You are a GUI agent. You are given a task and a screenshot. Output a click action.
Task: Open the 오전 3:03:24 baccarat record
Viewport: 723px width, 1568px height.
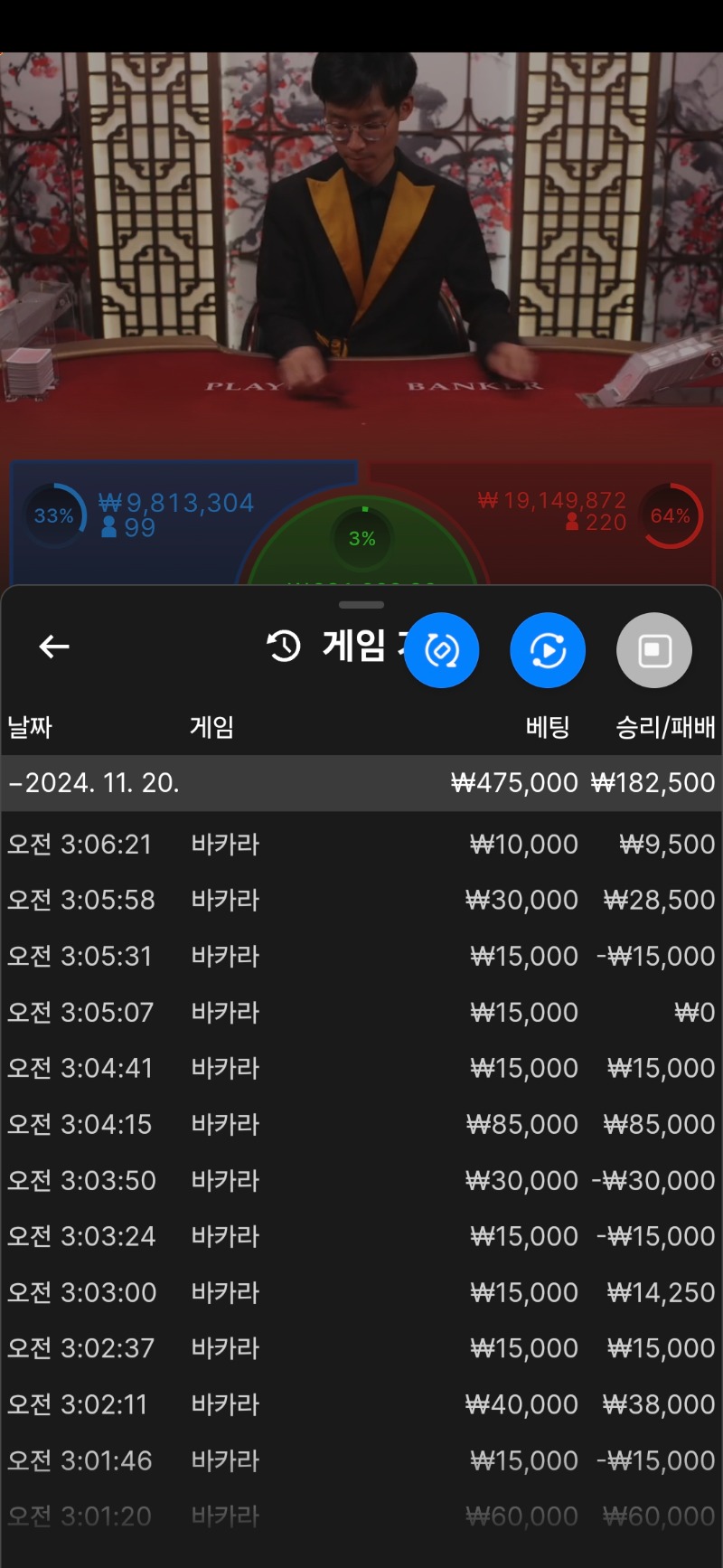(361, 1237)
